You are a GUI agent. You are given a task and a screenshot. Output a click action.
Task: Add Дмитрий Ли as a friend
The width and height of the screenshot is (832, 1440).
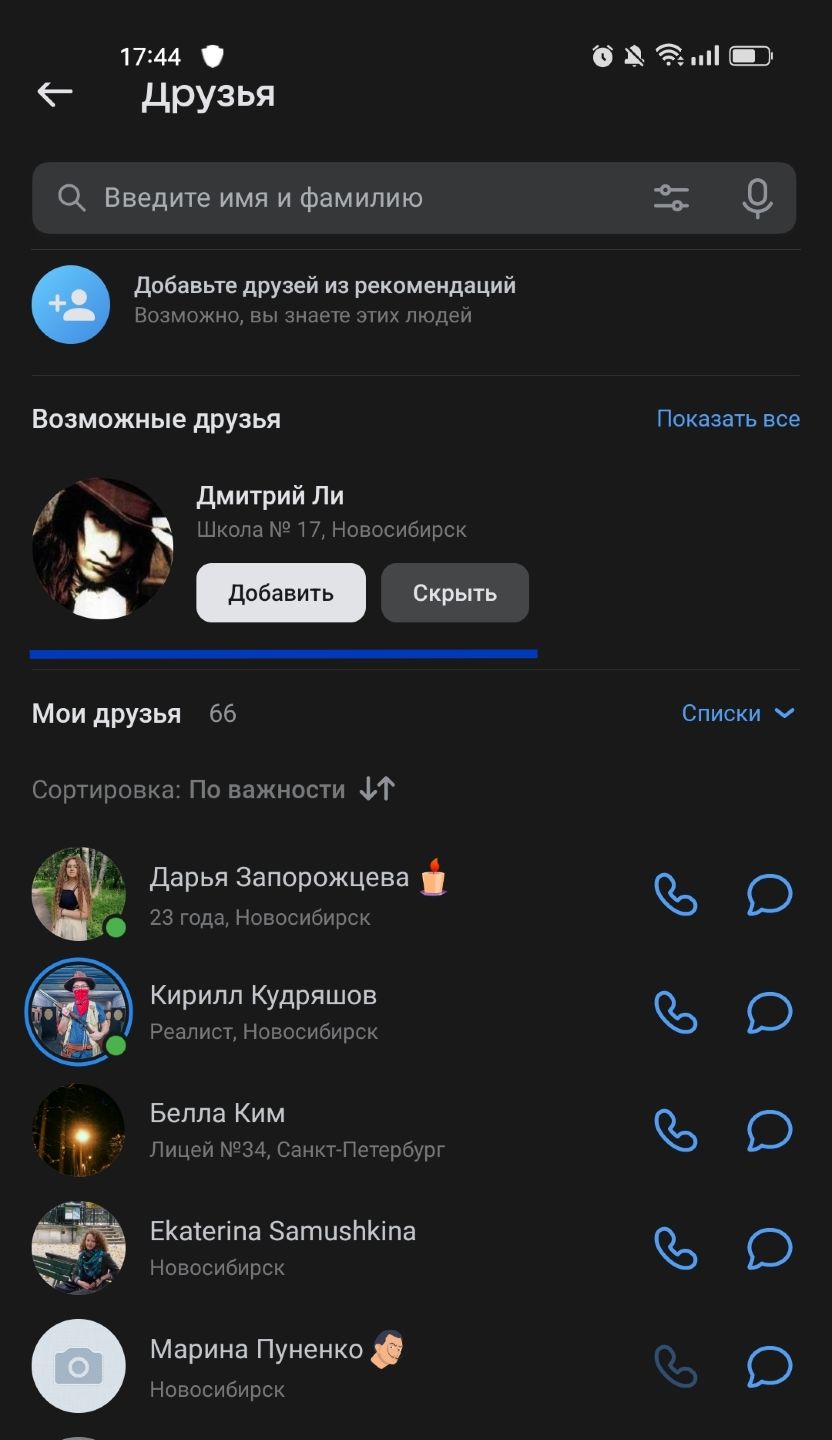tap(281, 593)
